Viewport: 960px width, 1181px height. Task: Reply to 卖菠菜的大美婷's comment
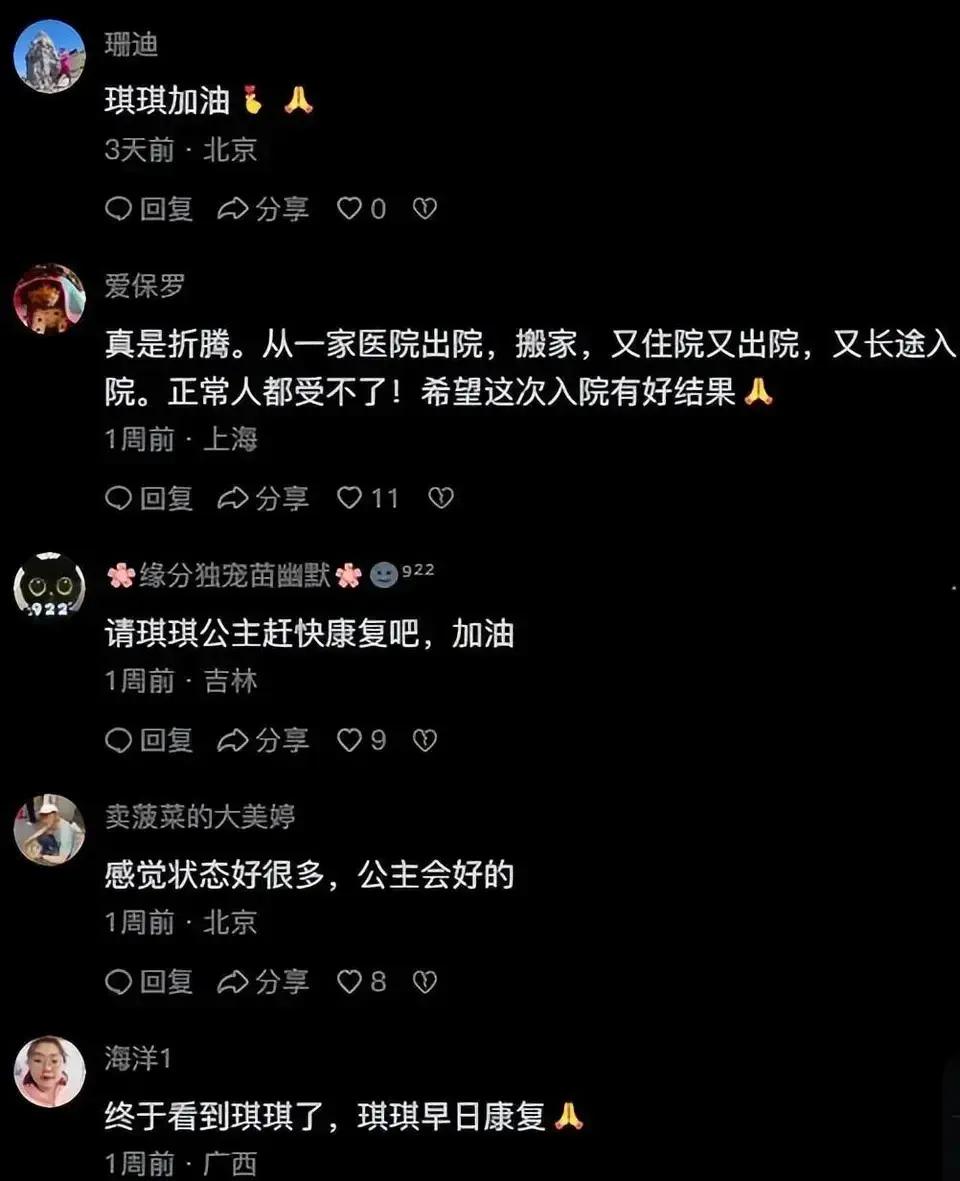click(x=149, y=982)
